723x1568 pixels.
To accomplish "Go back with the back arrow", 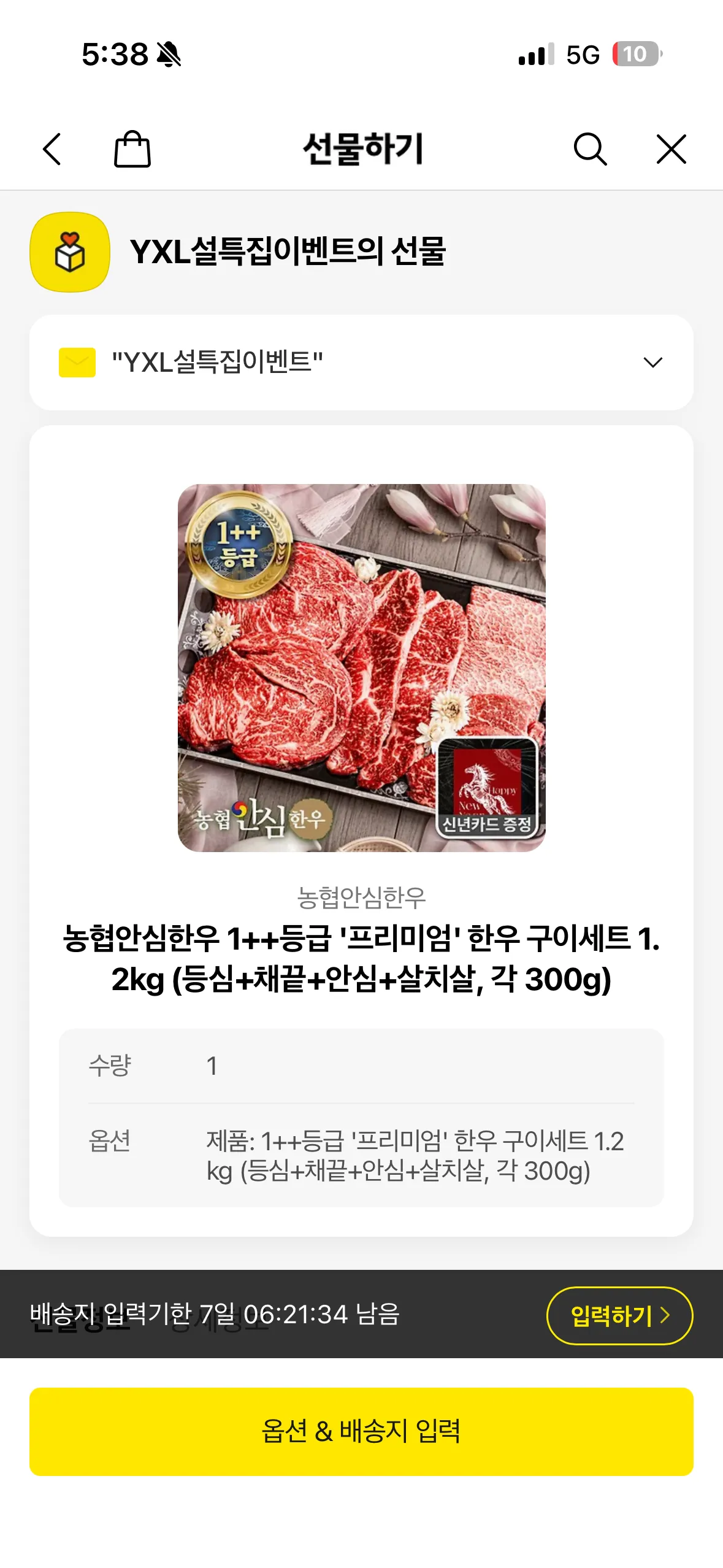I will pos(52,148).
